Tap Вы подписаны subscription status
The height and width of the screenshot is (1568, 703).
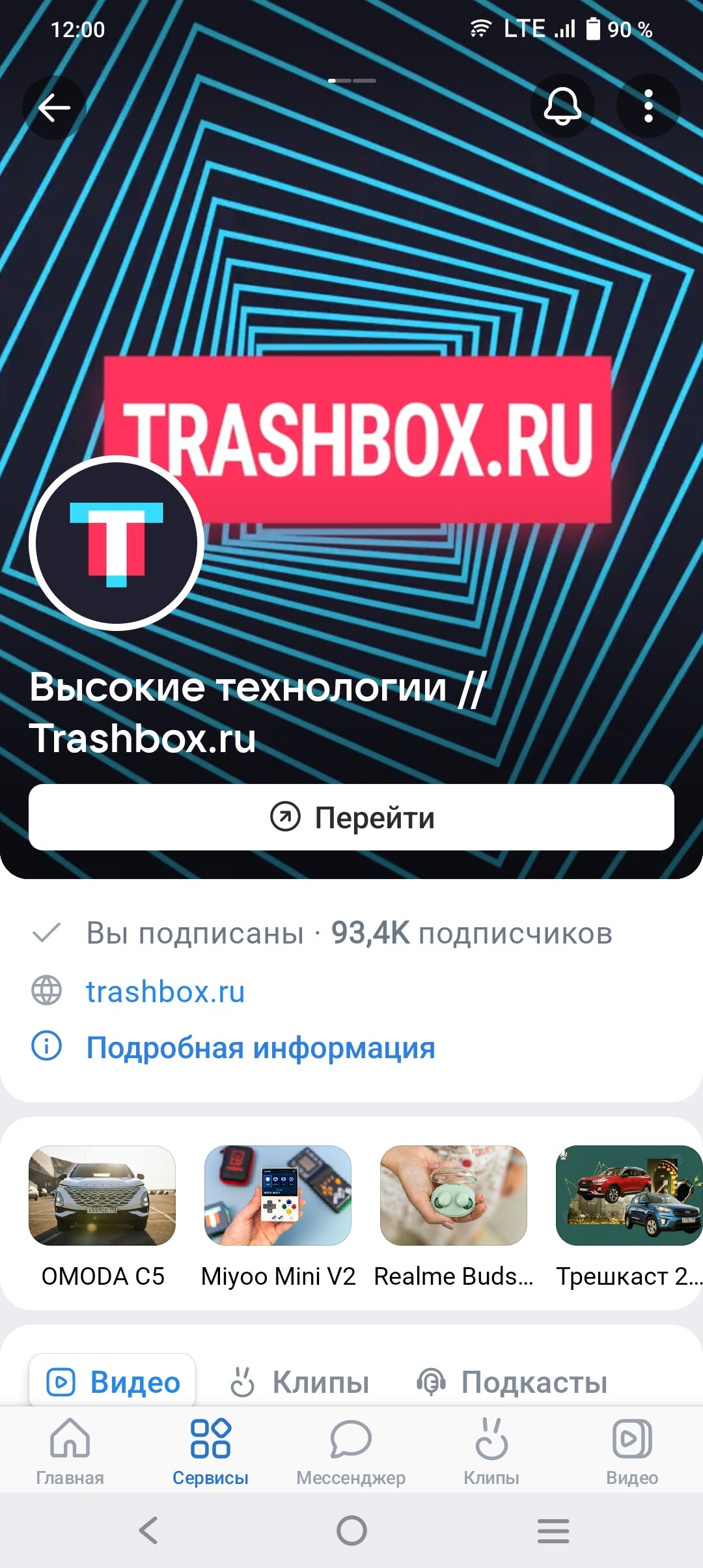coord(194,933)
